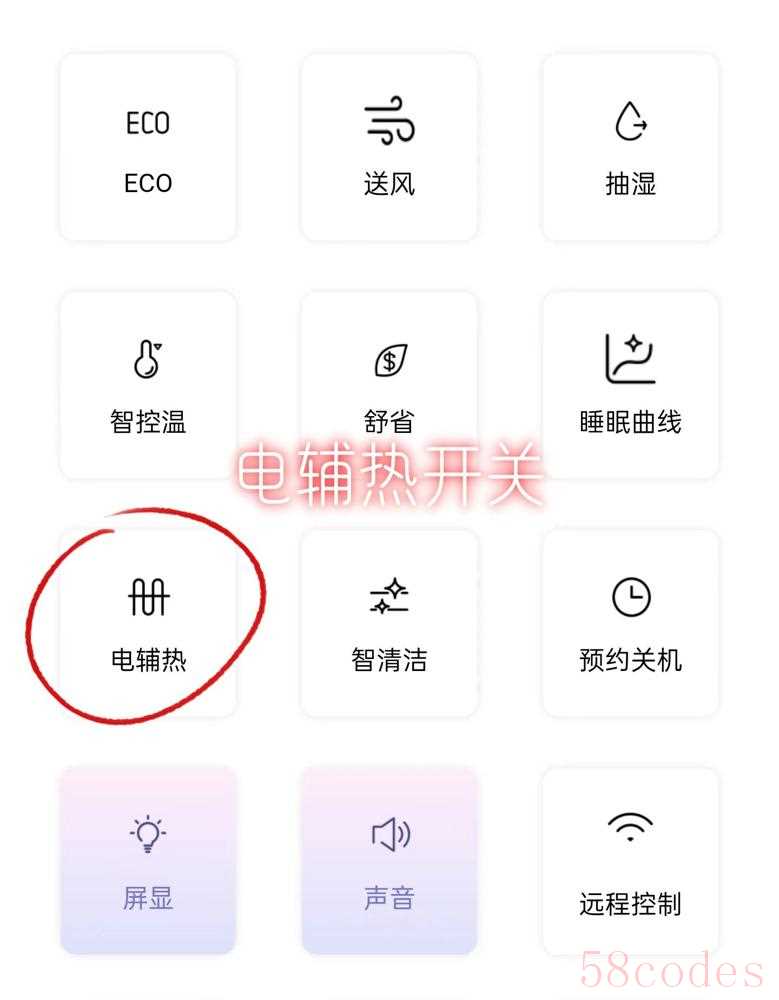Toggle the 电辅热 electric auxiliary heat
The image size is (779, 1000).
148,623
